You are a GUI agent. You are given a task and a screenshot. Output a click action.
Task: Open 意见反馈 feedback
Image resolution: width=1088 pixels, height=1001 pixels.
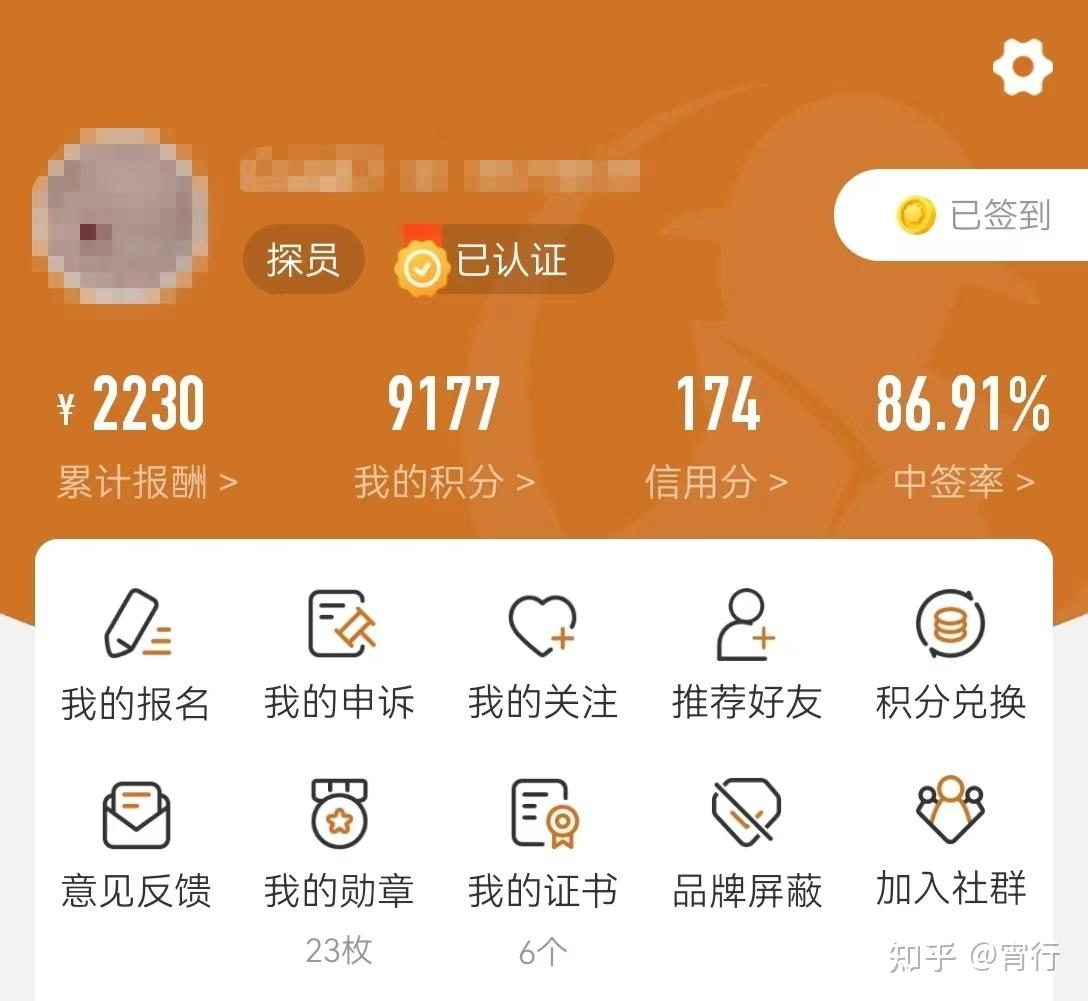[136, 842]
